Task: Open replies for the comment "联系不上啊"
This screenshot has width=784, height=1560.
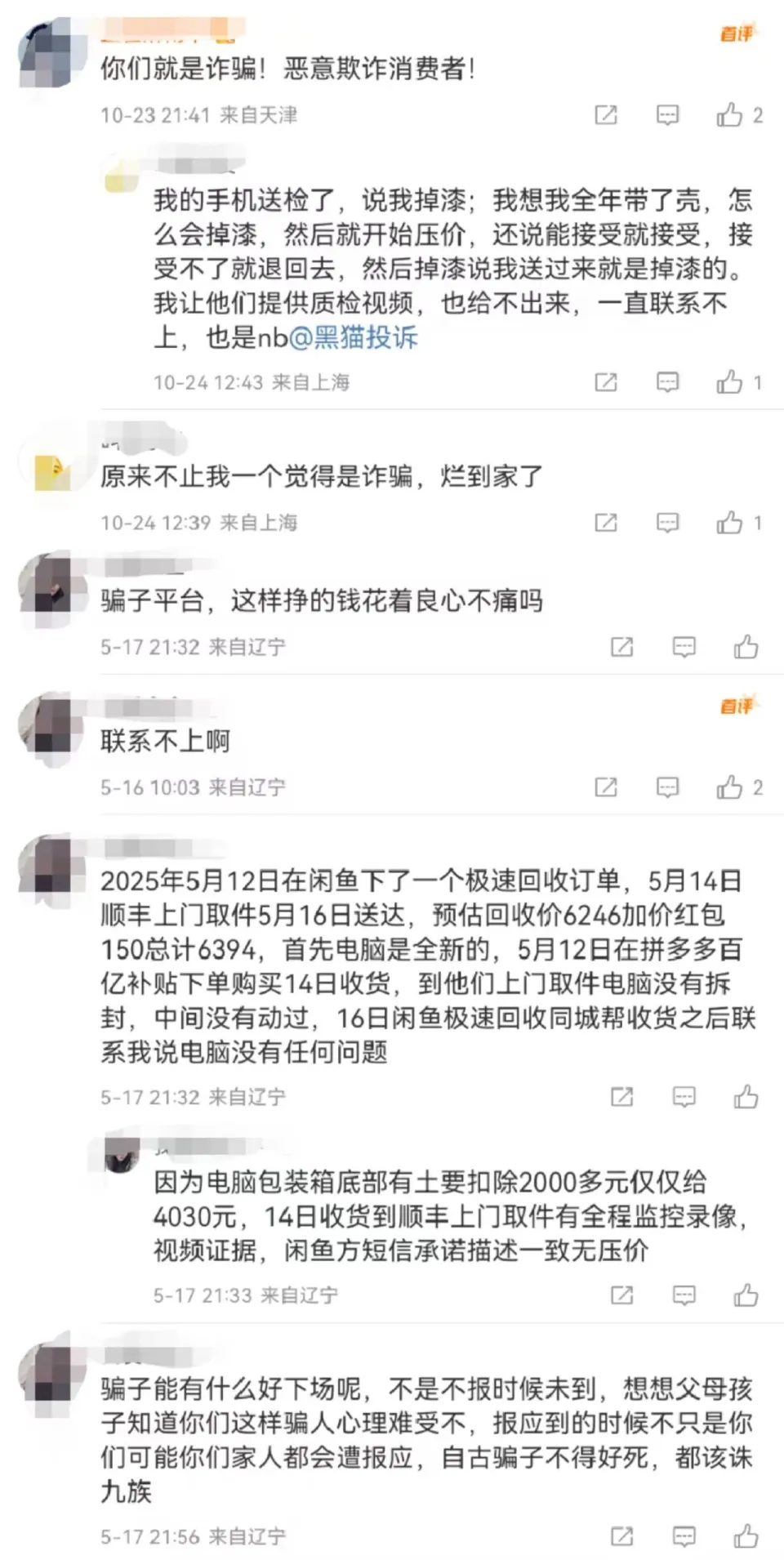Action: tap(667, 787)
